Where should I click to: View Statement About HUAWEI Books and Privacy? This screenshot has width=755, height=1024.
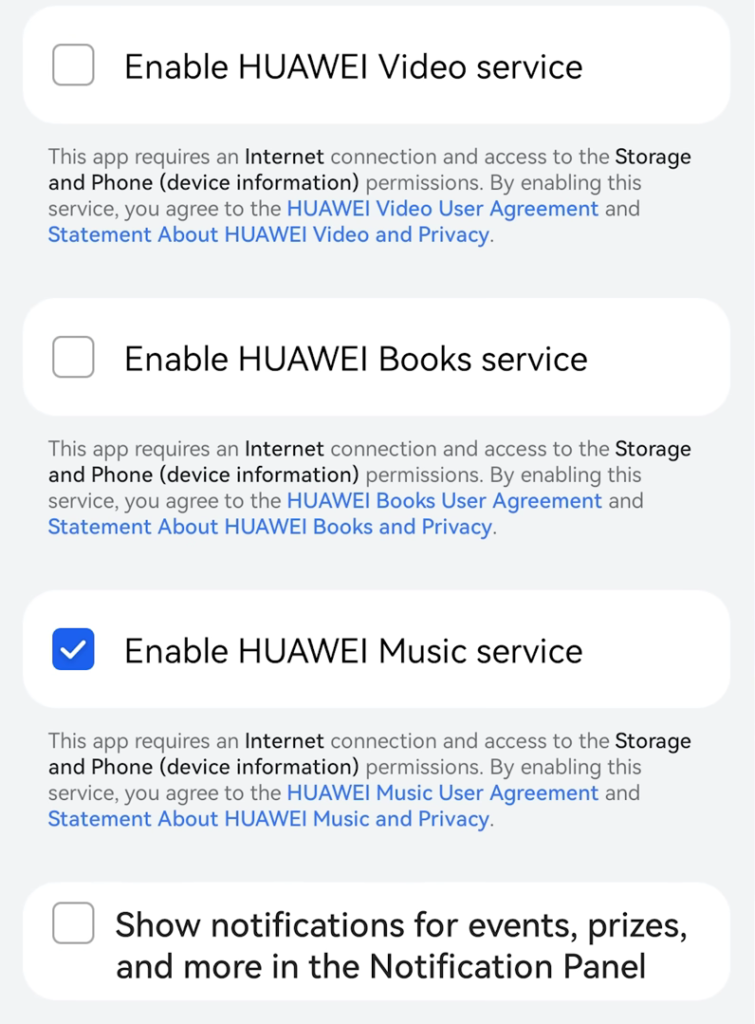[270, 527]
